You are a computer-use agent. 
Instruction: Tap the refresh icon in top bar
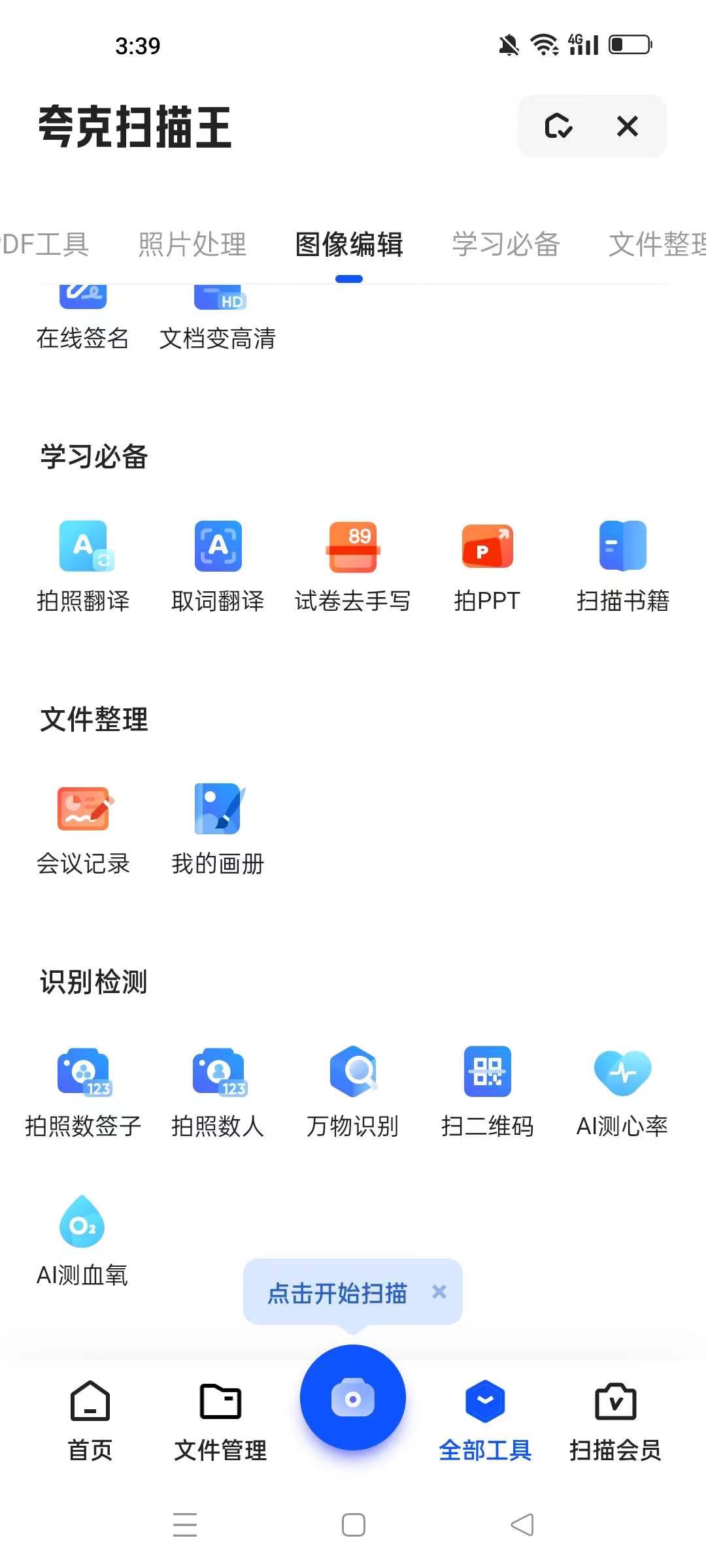coord(558,126)
